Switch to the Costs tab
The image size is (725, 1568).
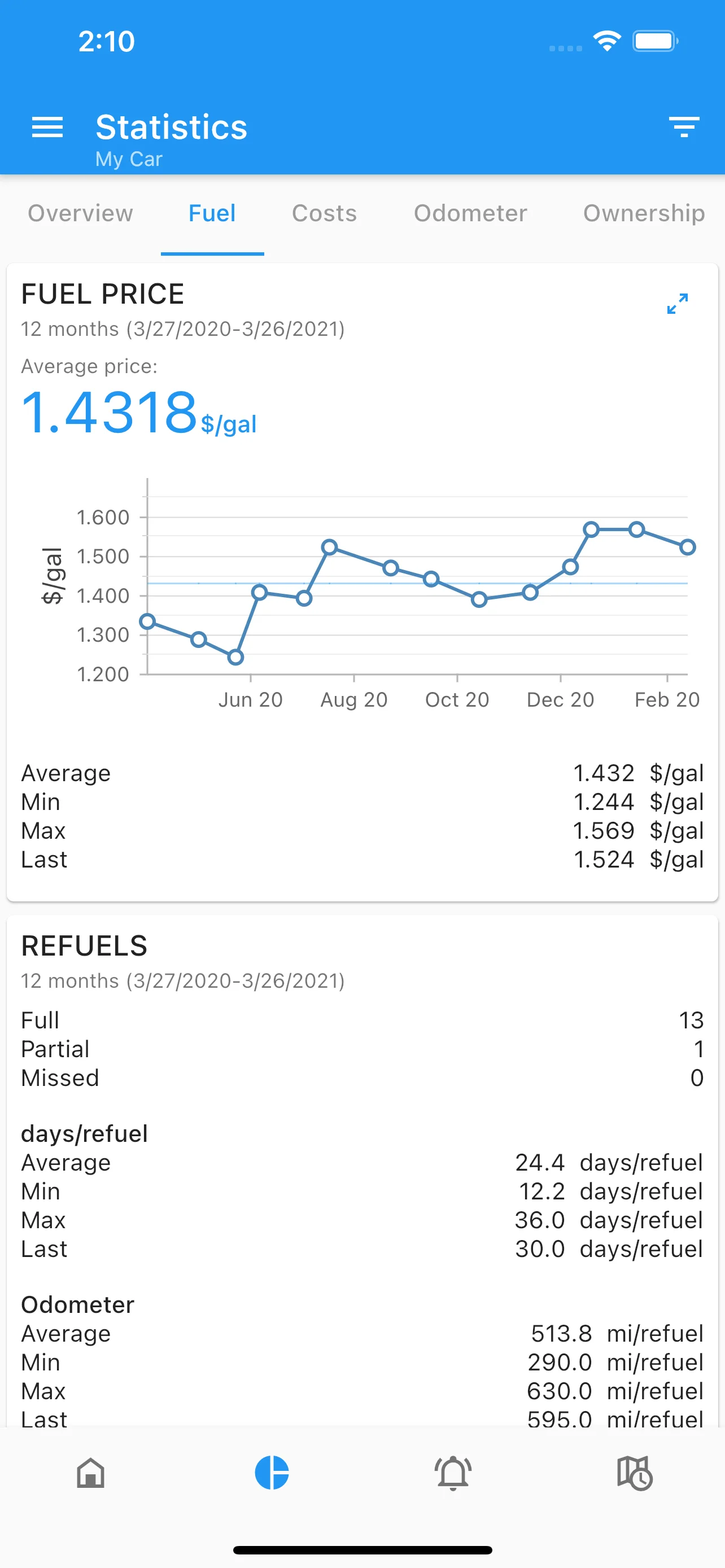[x=324, y=214]
